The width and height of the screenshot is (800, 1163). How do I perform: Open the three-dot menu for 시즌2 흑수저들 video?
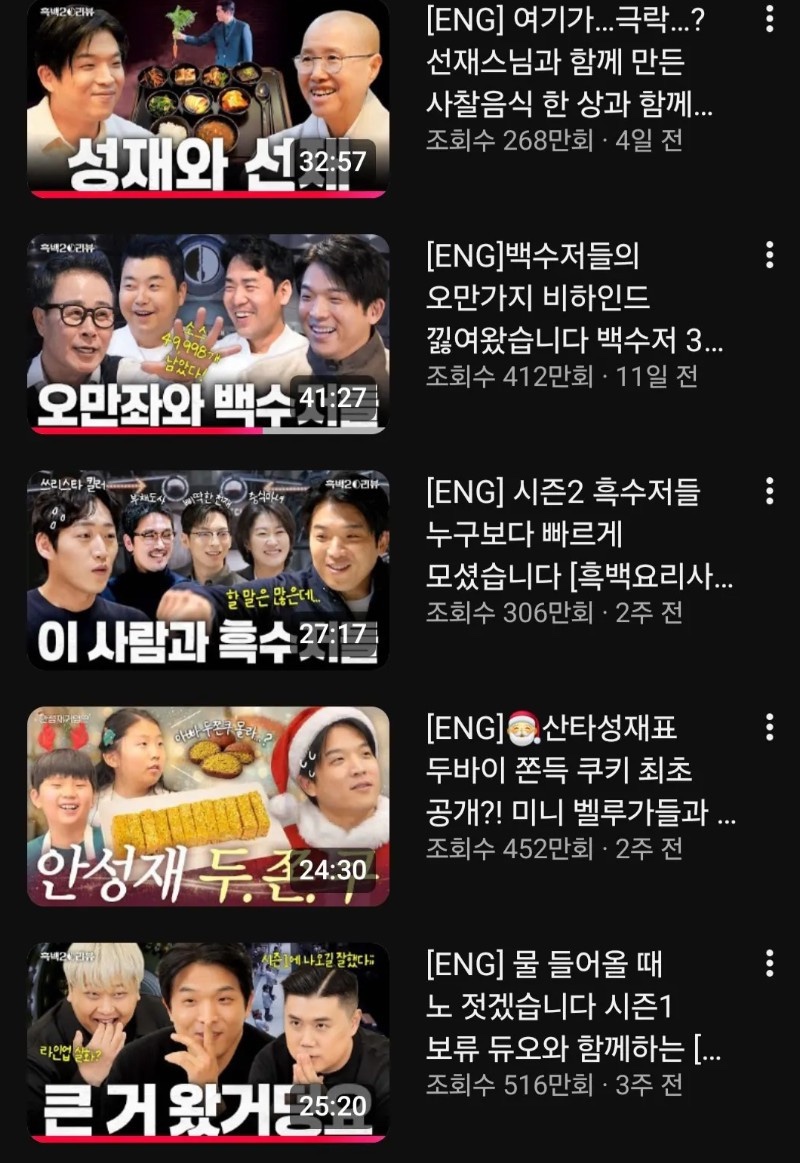point(769,490)
